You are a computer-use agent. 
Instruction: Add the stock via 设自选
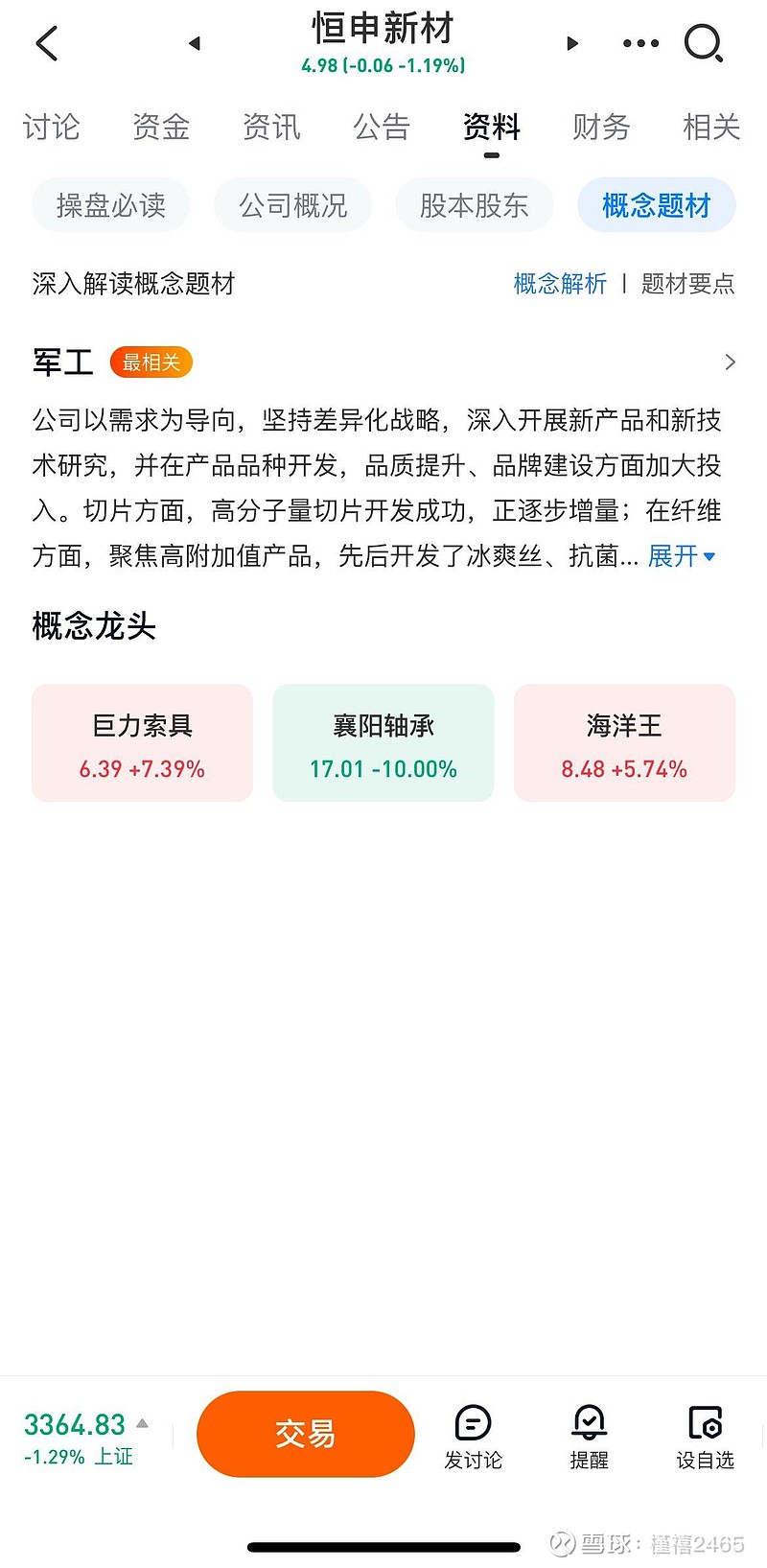click(705, 1438)
